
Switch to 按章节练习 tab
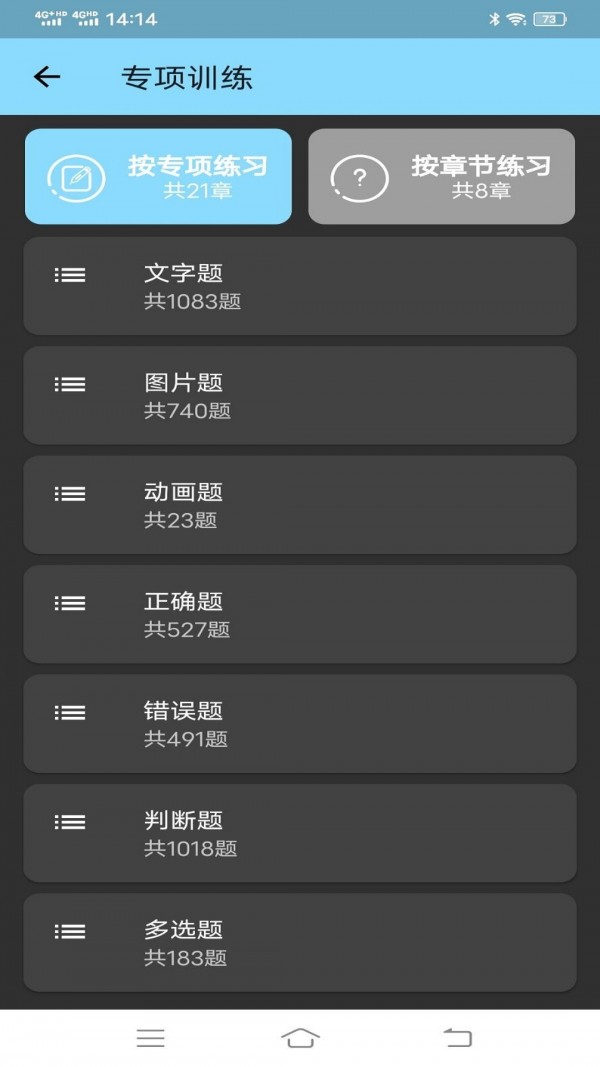pos(441,176)
